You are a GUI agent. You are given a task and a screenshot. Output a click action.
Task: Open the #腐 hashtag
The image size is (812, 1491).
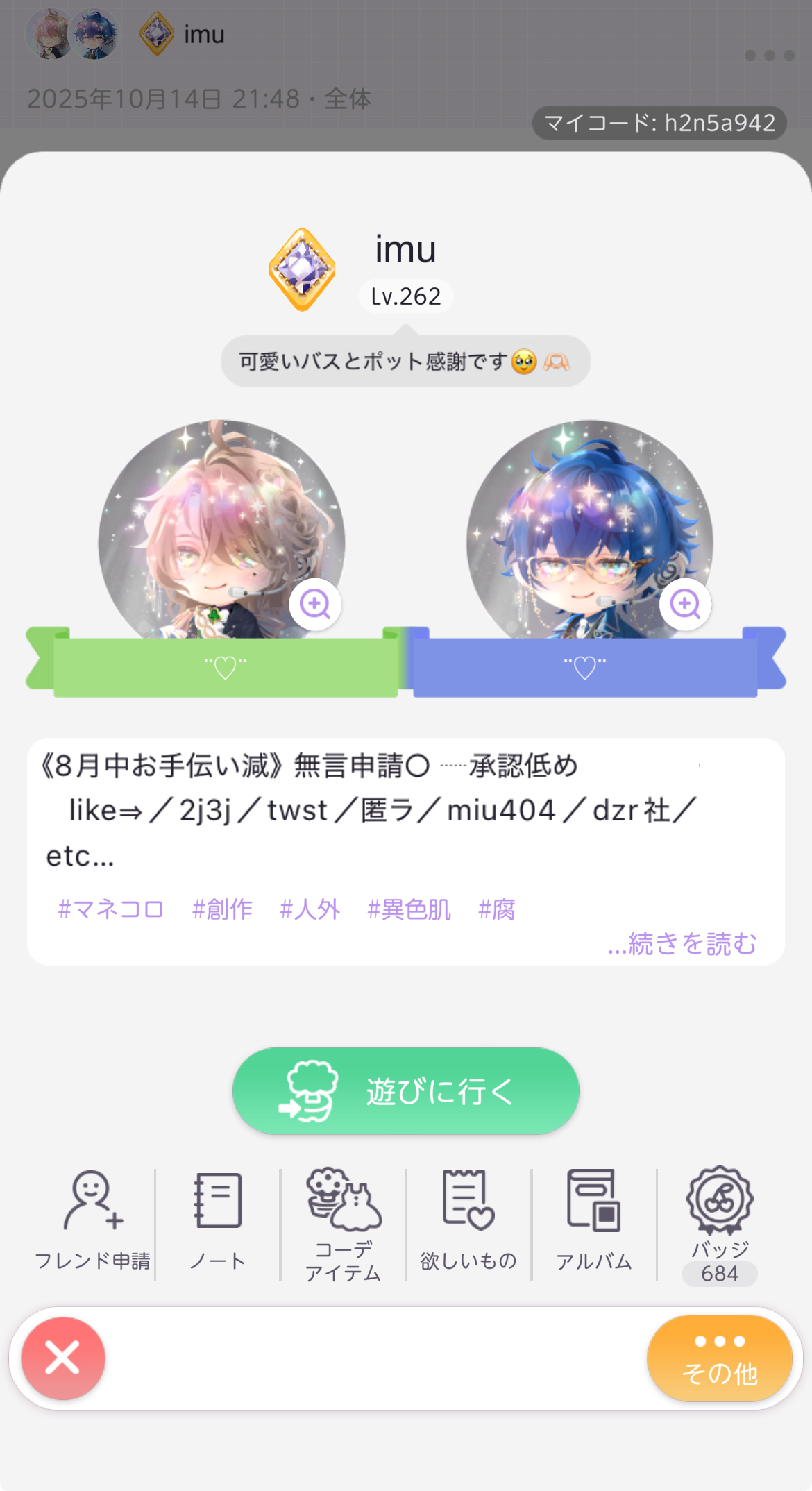tap(497, 909)
